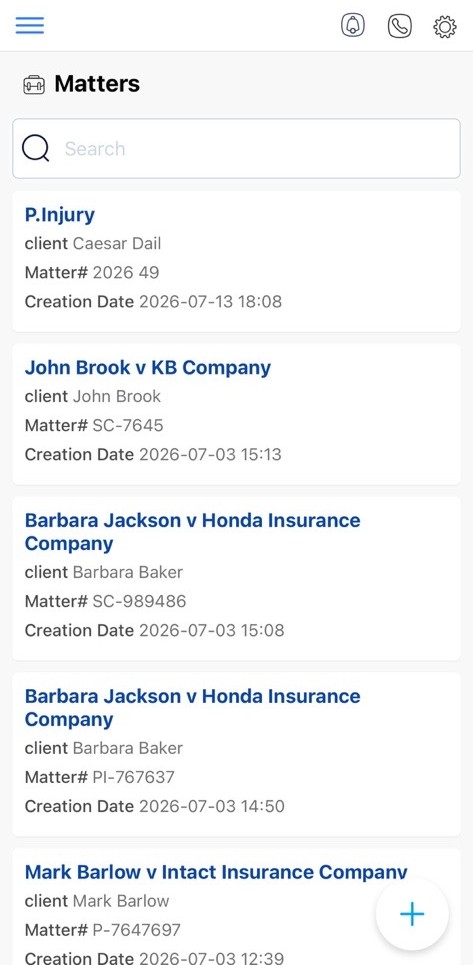Open the settings gear
The image size is (473, 965).
[x=445, y=26]
